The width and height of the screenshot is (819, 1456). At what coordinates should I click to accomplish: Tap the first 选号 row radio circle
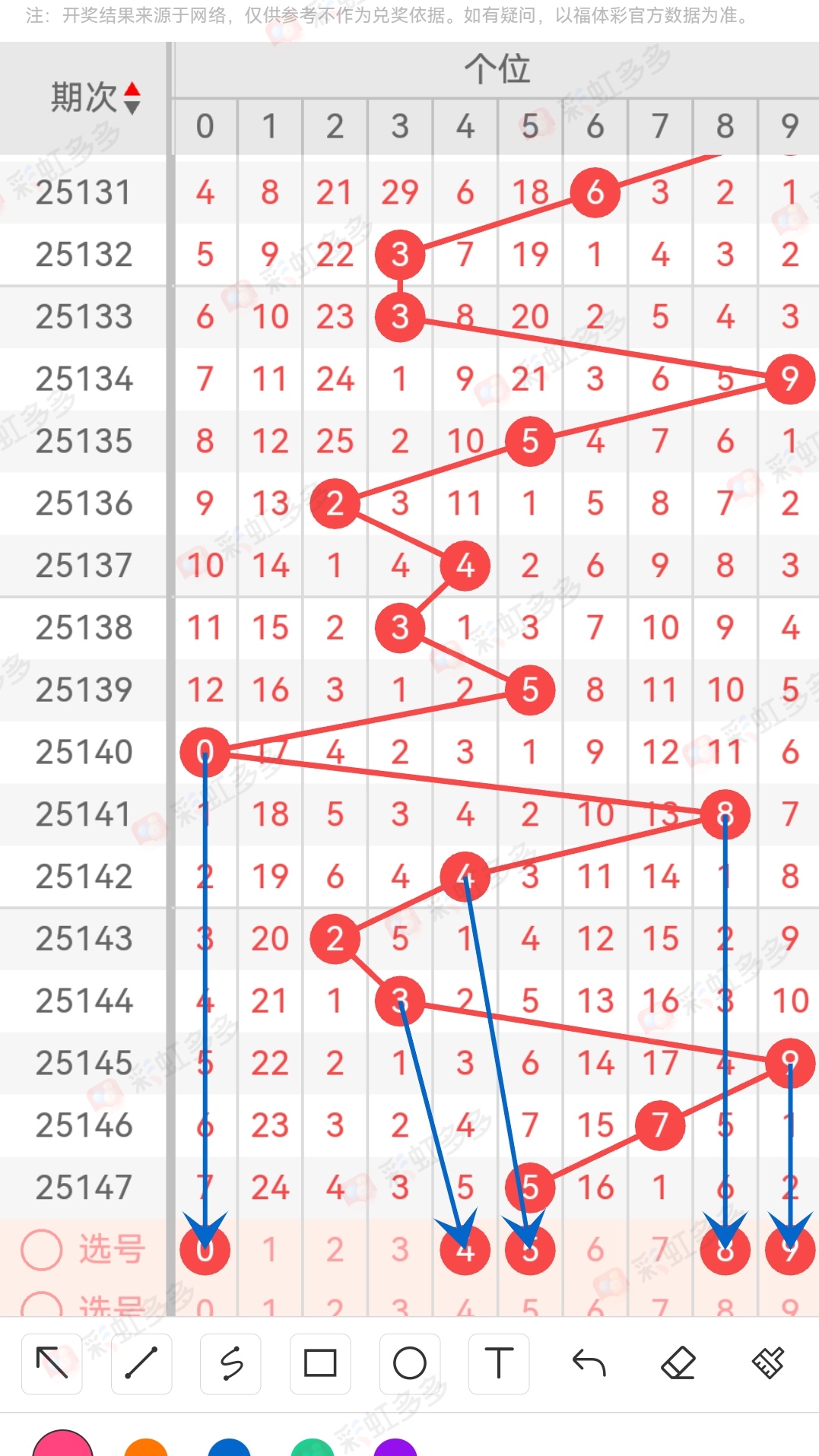pyautogui.click(x=41, y=1250)
